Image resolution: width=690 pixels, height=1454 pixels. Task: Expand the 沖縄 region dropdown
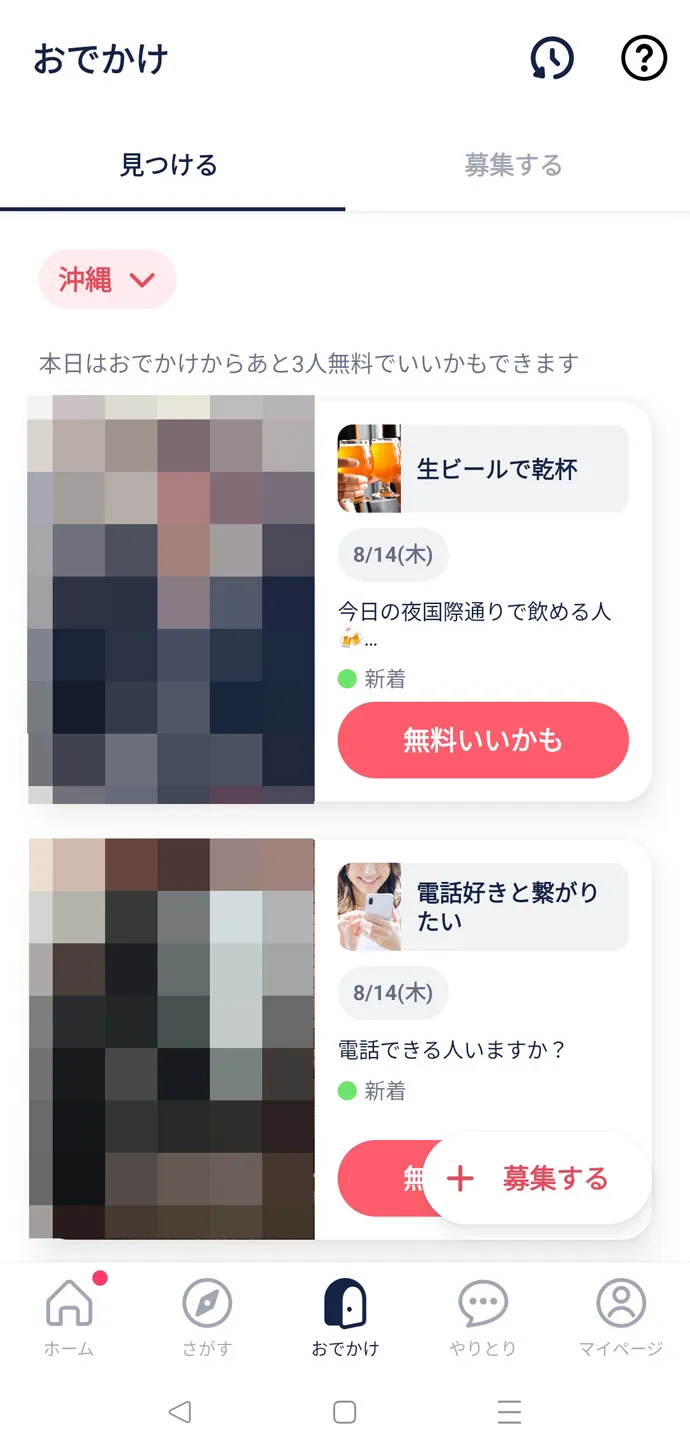coord(107,279)
